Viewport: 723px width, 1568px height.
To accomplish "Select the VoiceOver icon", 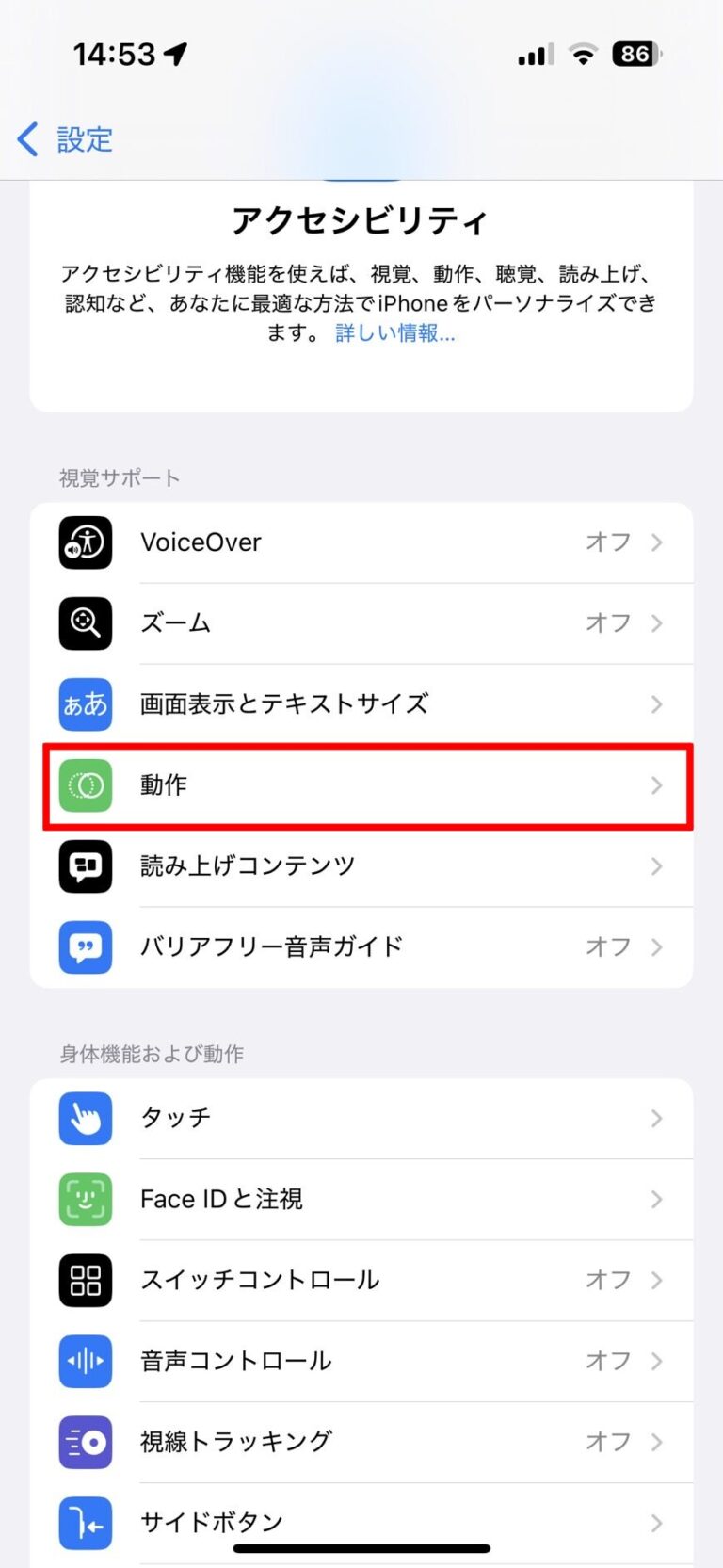I will click(x=85, y=542).
